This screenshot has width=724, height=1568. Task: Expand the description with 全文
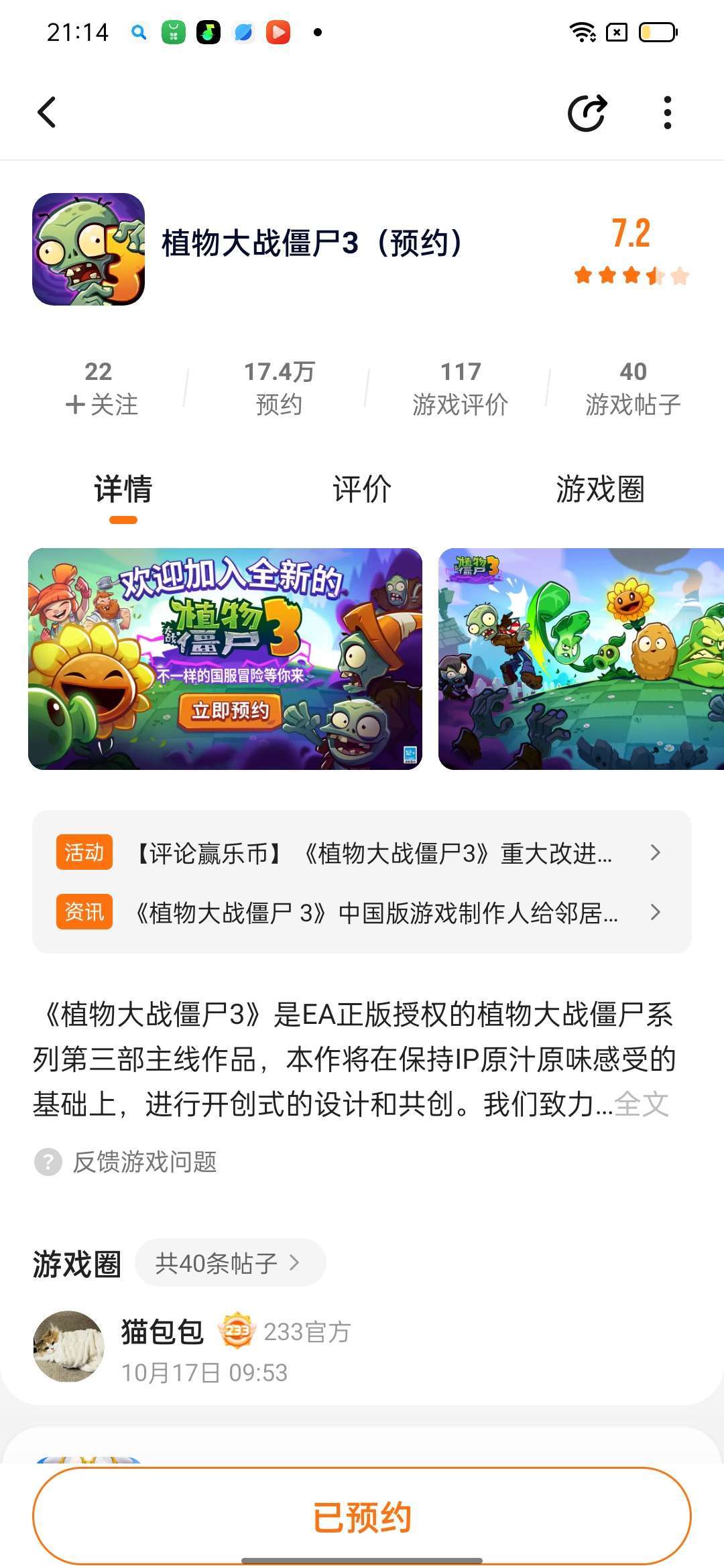coord(642,1104)
